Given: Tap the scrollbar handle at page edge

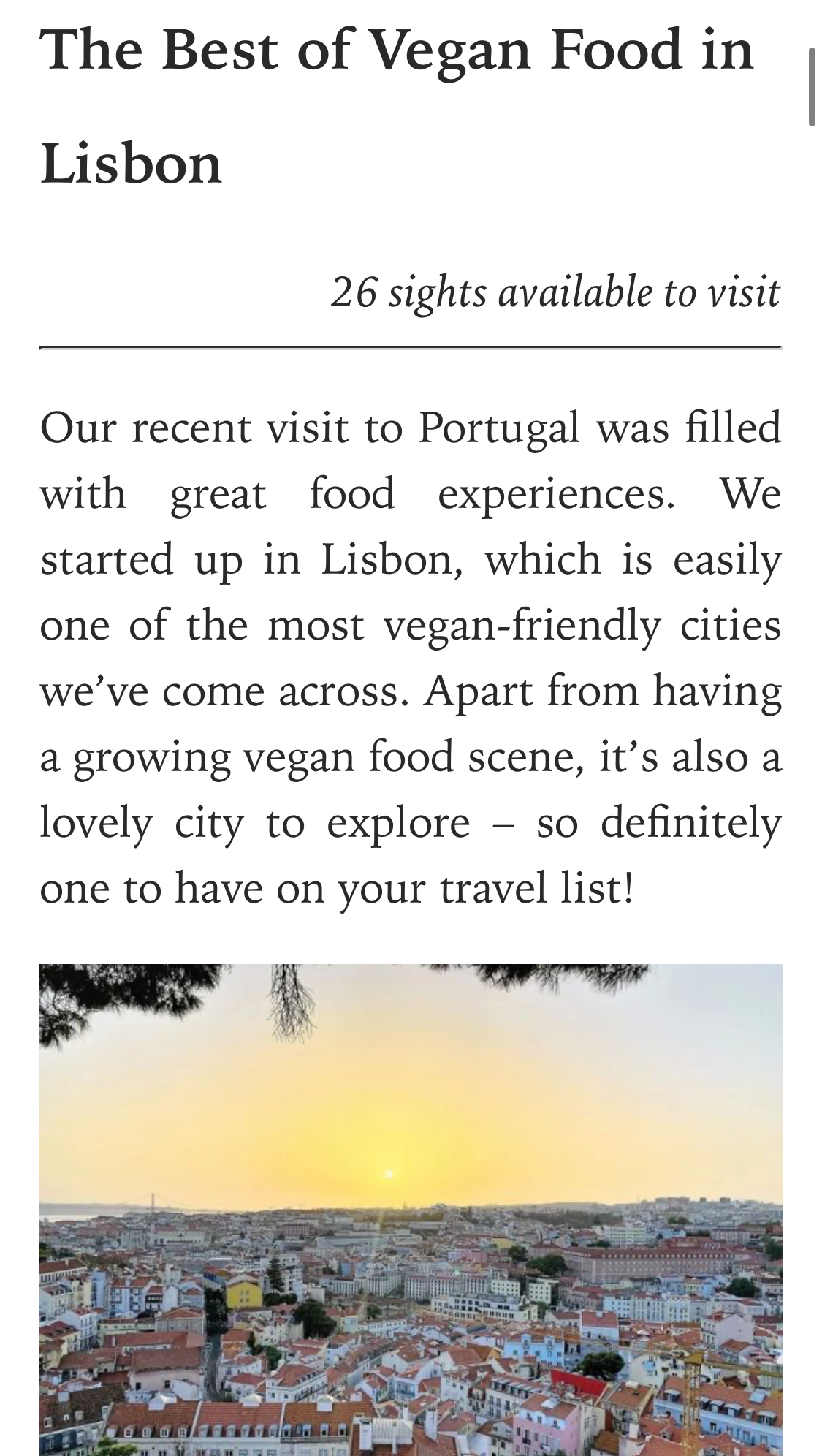Looking at the screenshot, I should (811, 88).
